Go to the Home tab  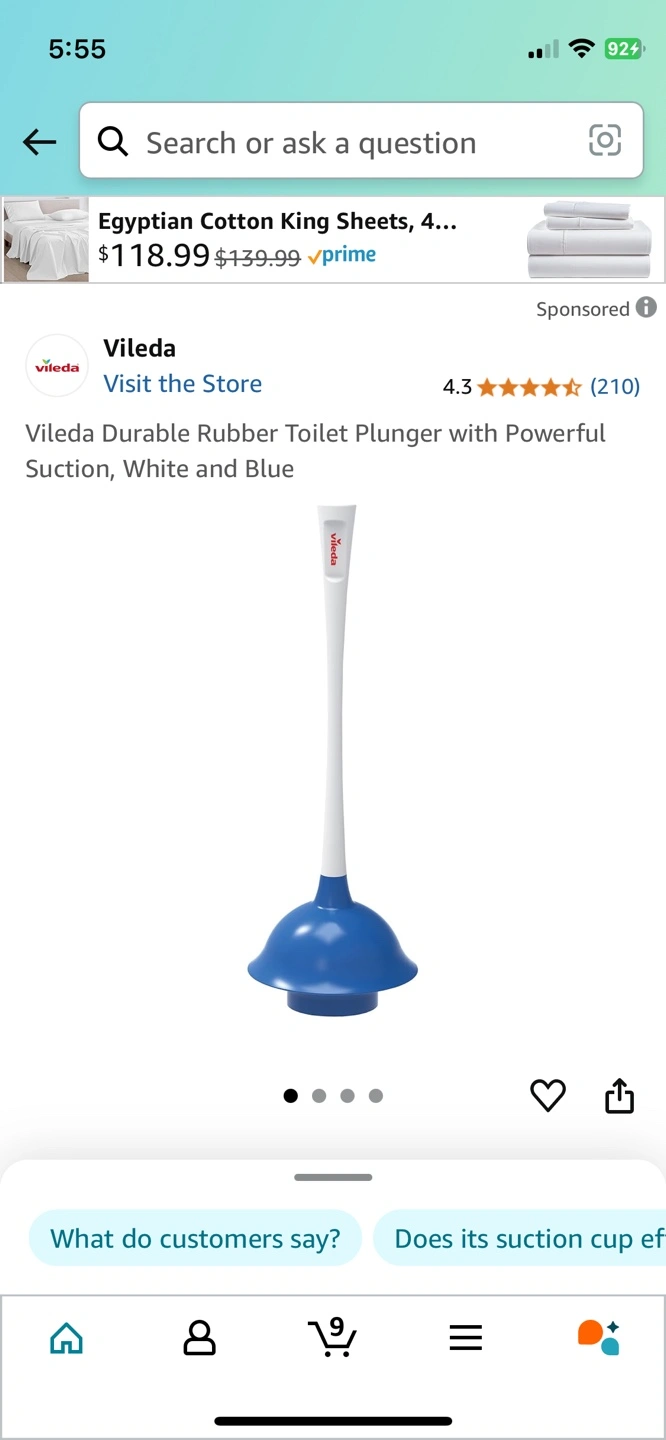(x=67, y=1337)
